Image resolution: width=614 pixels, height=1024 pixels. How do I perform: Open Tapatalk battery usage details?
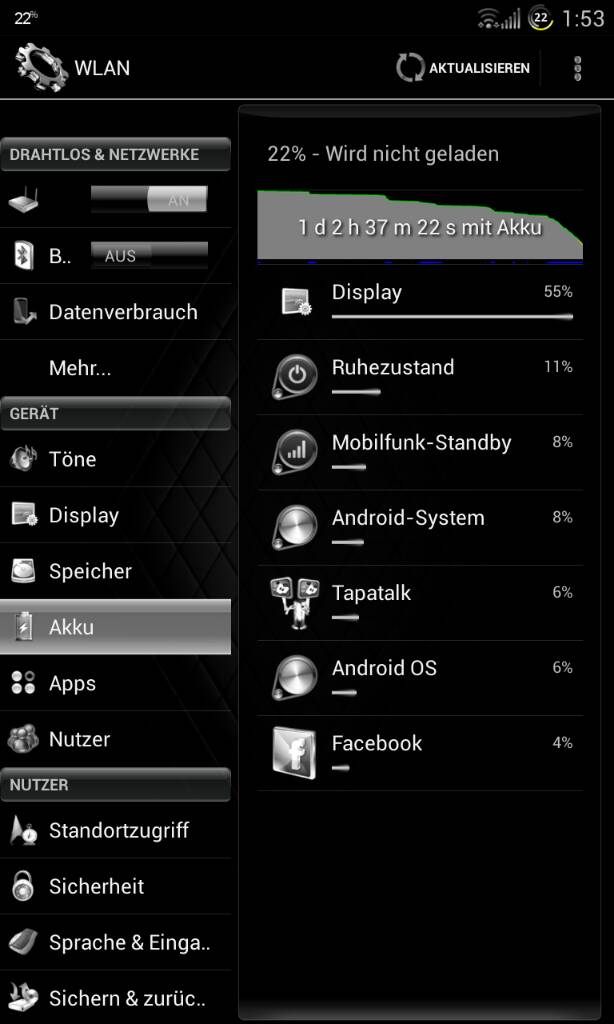[420, 602]
